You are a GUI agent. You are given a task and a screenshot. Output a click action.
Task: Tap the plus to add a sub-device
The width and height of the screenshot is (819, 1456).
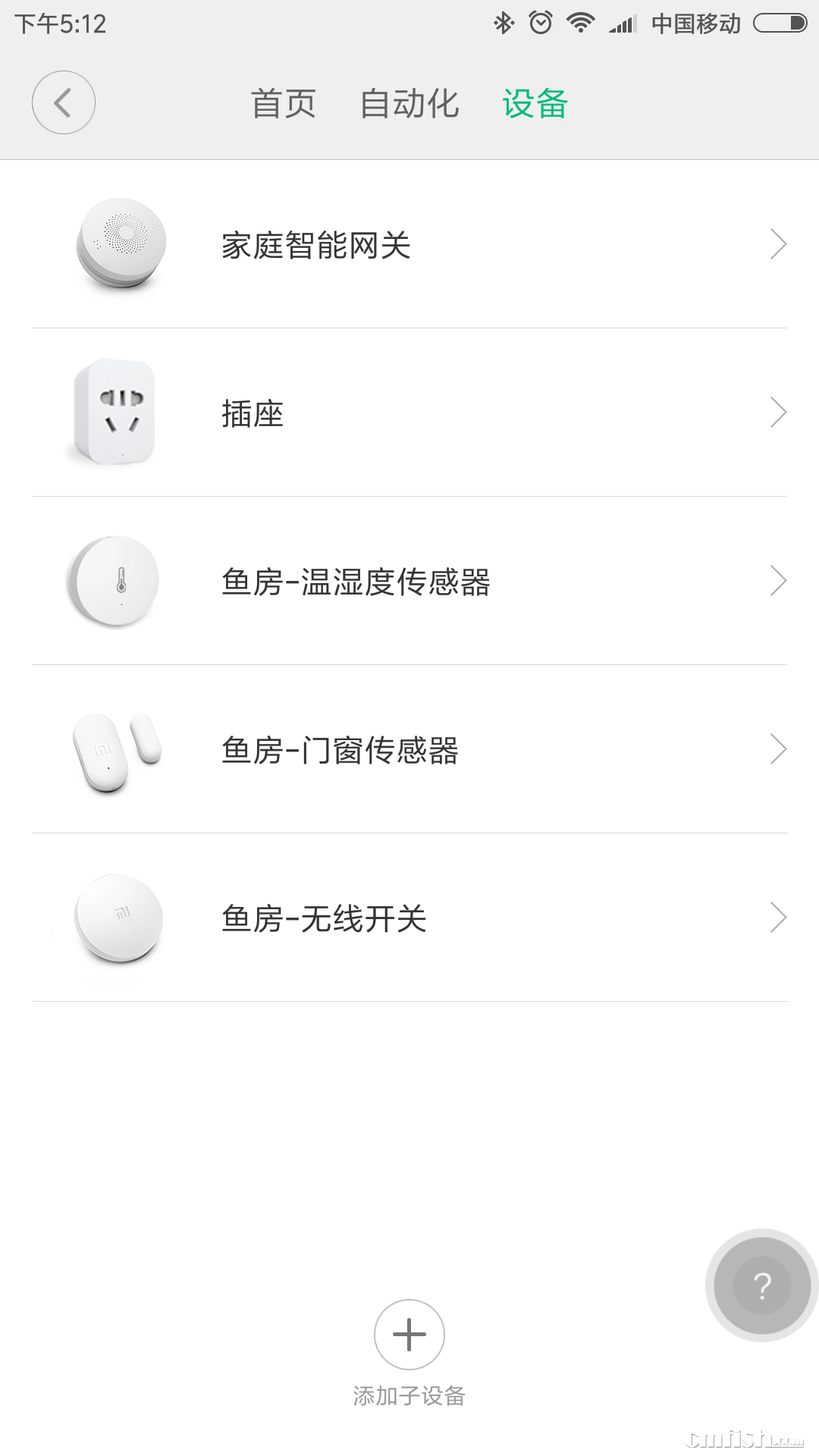[x=409, y=1335]
